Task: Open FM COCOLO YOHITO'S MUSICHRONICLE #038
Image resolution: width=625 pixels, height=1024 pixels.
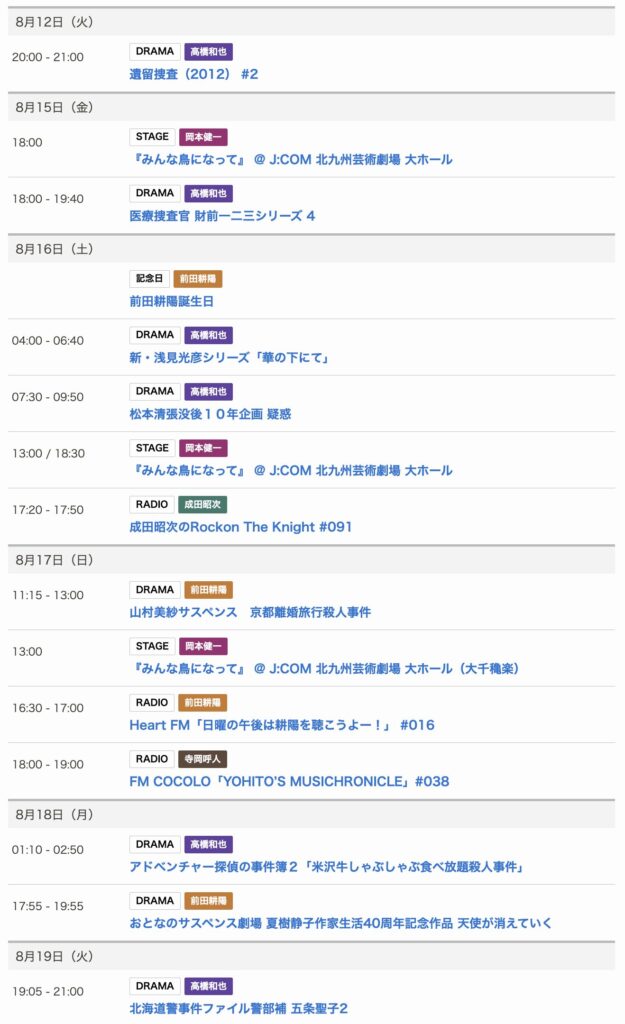Action: [x=289, y=782]
